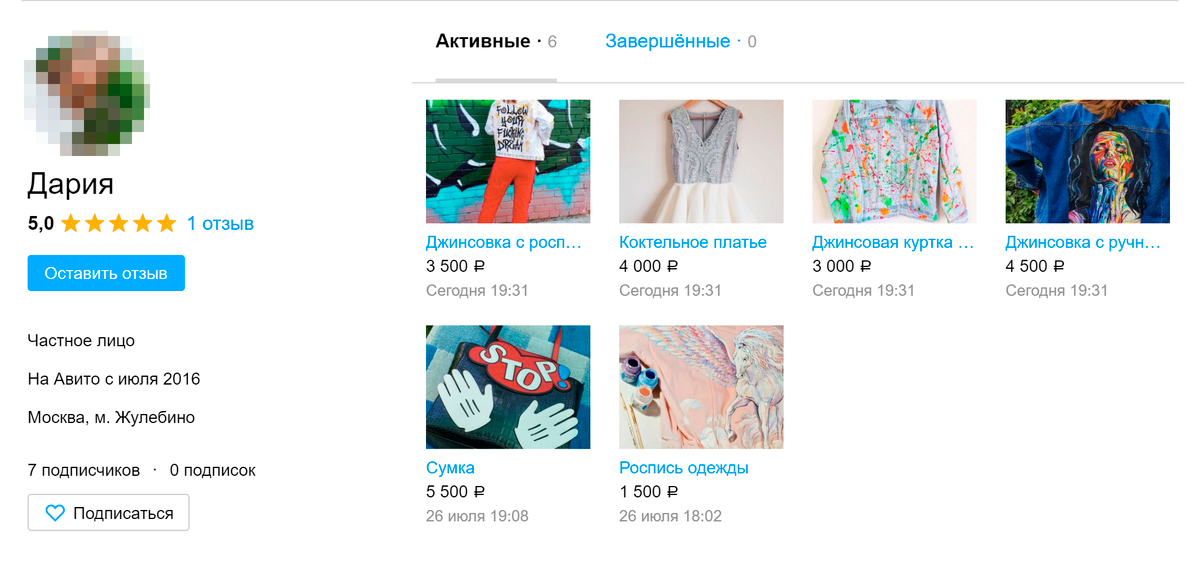This screenshot has width=1200, height=582.
Task: Open the 4 500 ₽ Джинсовка с ручн… listing
Action: [x=1083, y=243]
